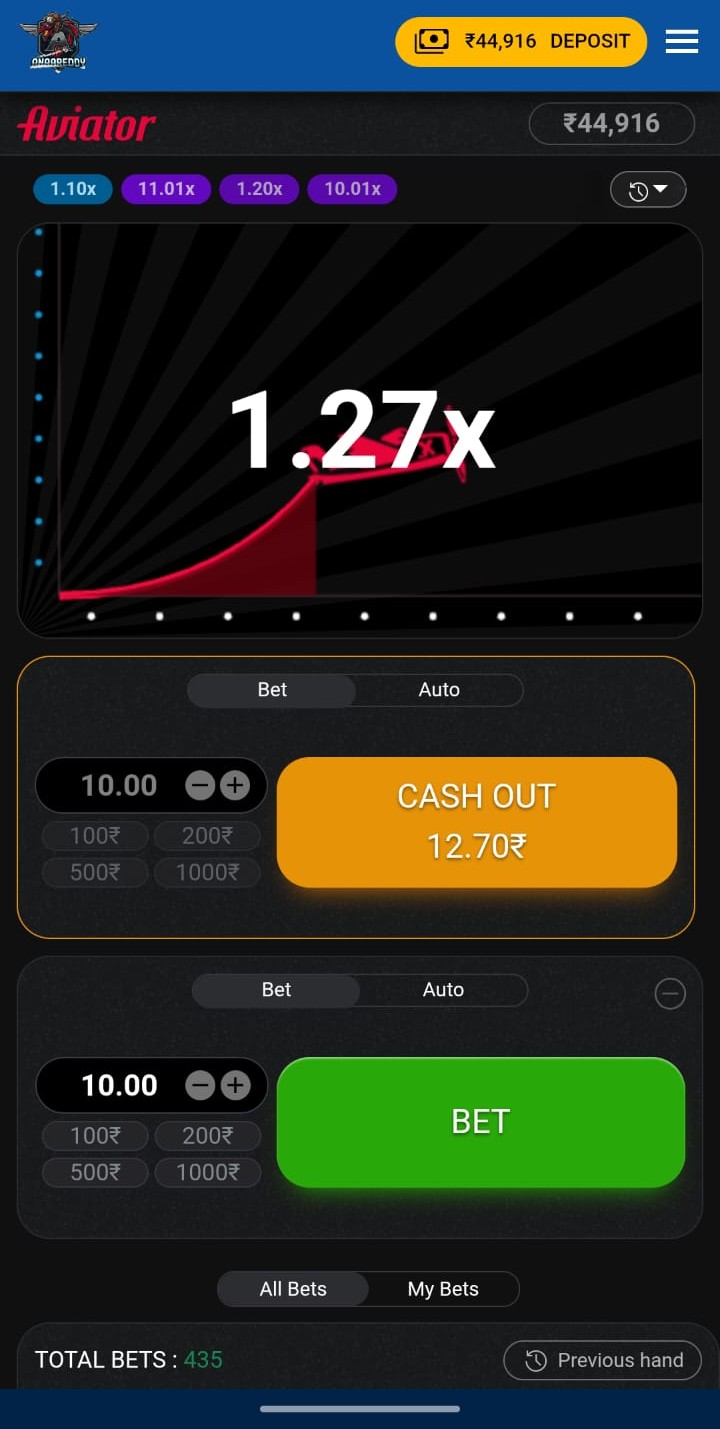The height and width of the screenshot is (1429, 720).
Task: Select the All Bets tab
Action: coord(293,1289)
